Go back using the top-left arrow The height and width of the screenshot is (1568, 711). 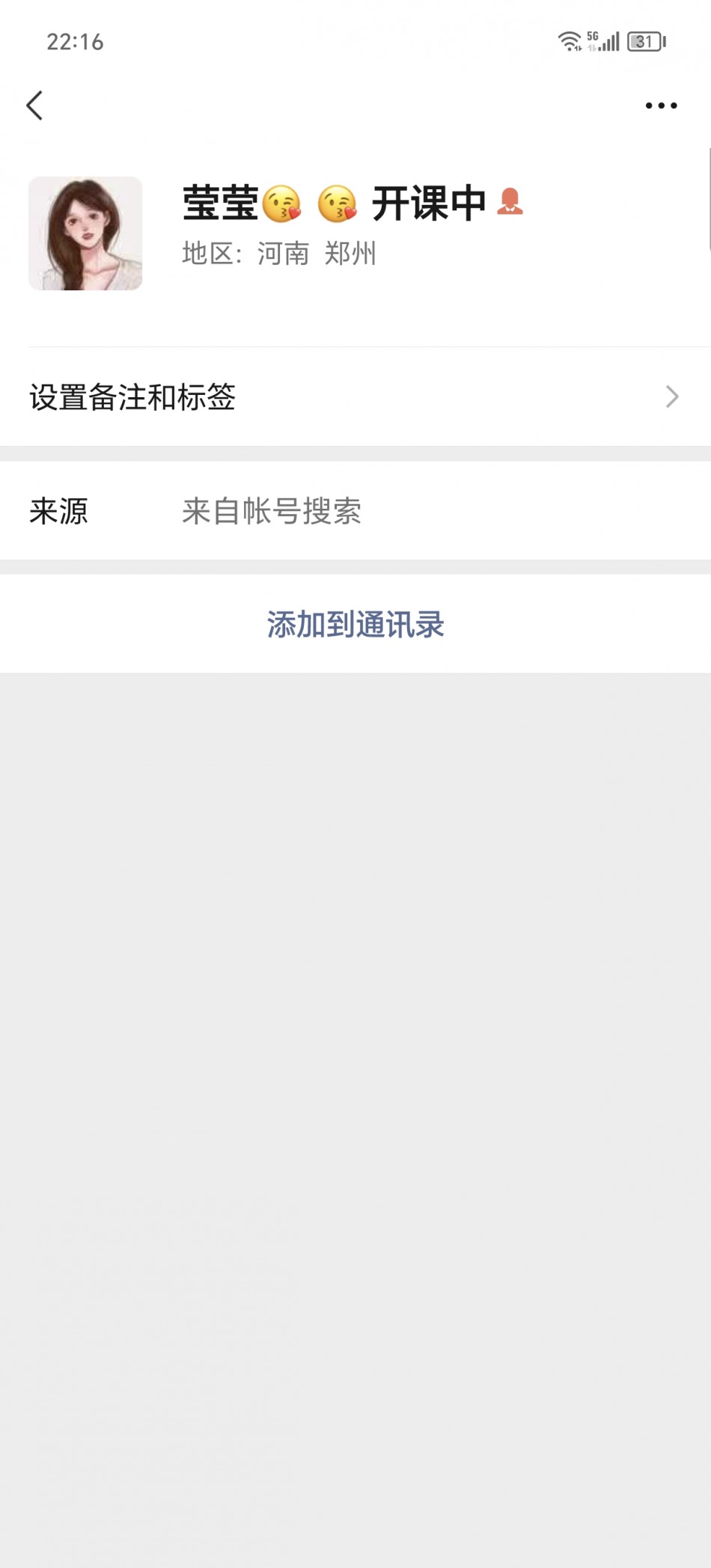pyautogui.click(x=34, y=105)
